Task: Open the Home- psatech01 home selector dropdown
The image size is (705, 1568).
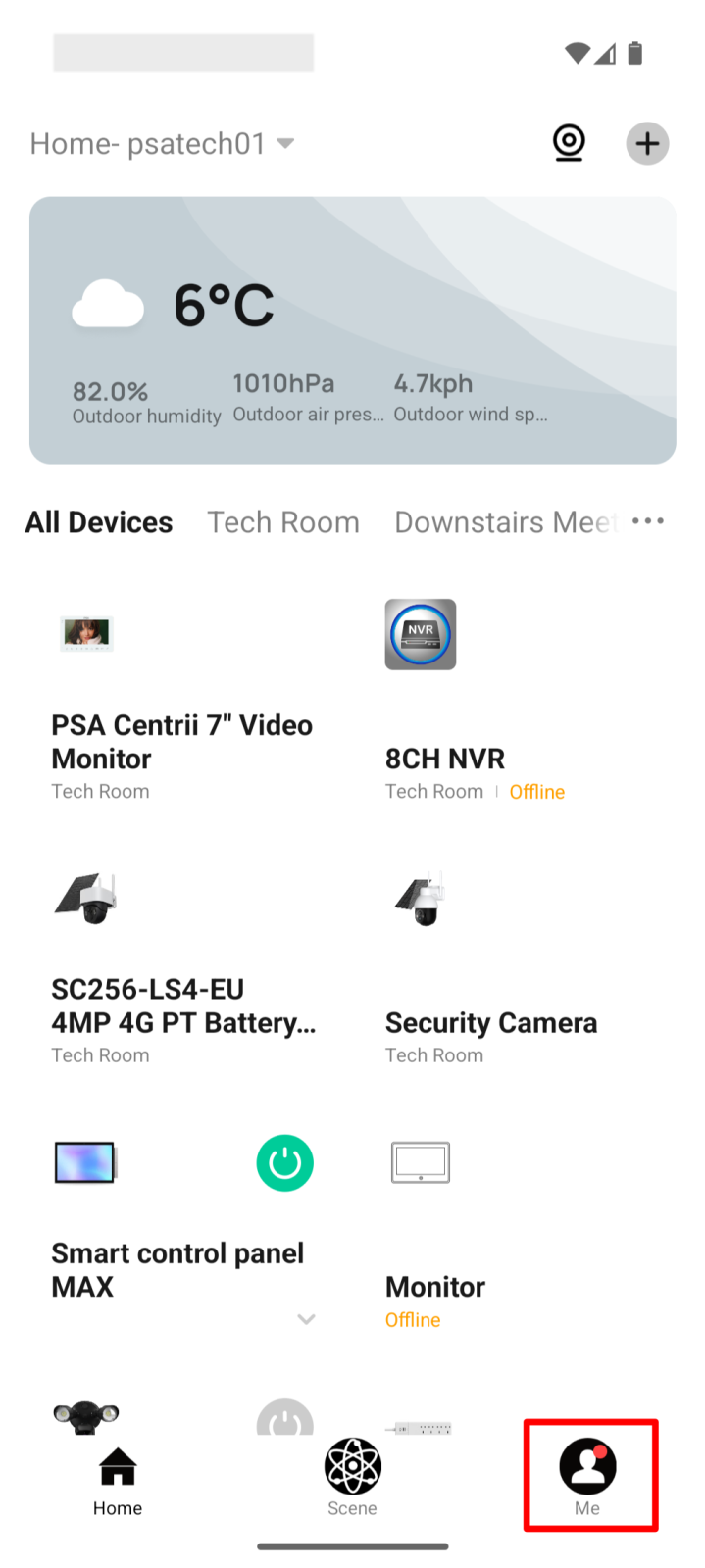Action: click(163, 144)
